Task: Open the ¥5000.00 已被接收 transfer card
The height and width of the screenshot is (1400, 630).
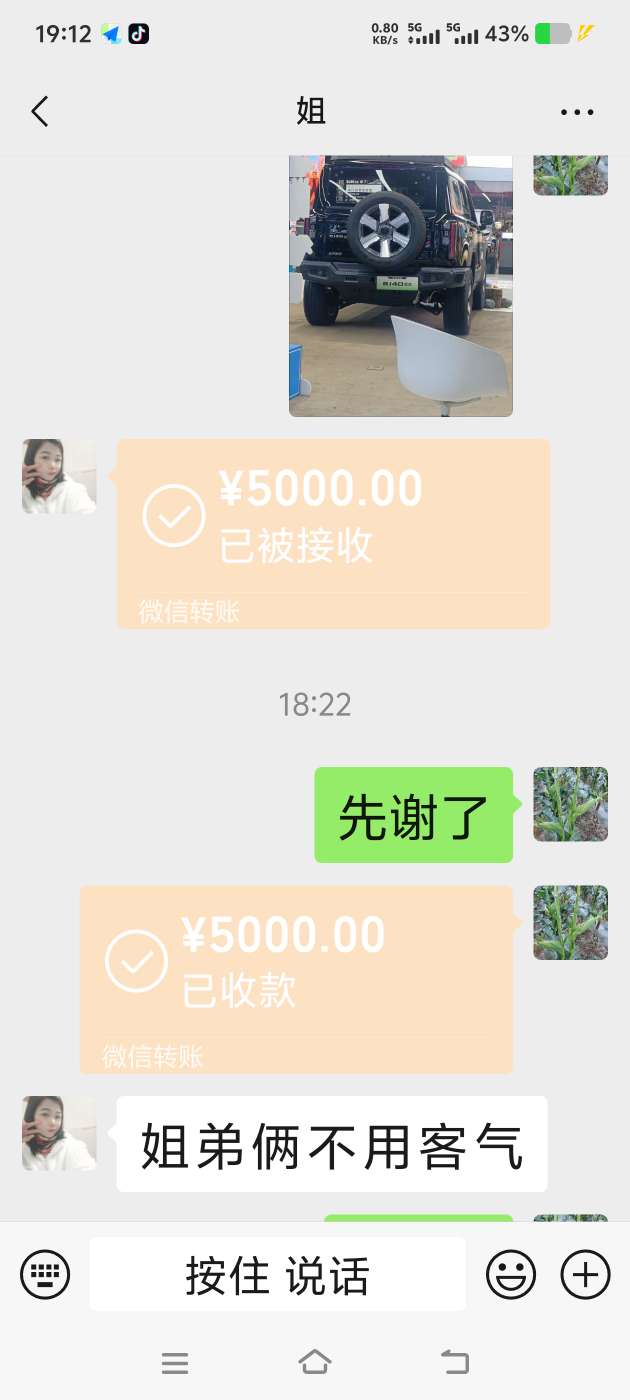Action: 333,533
